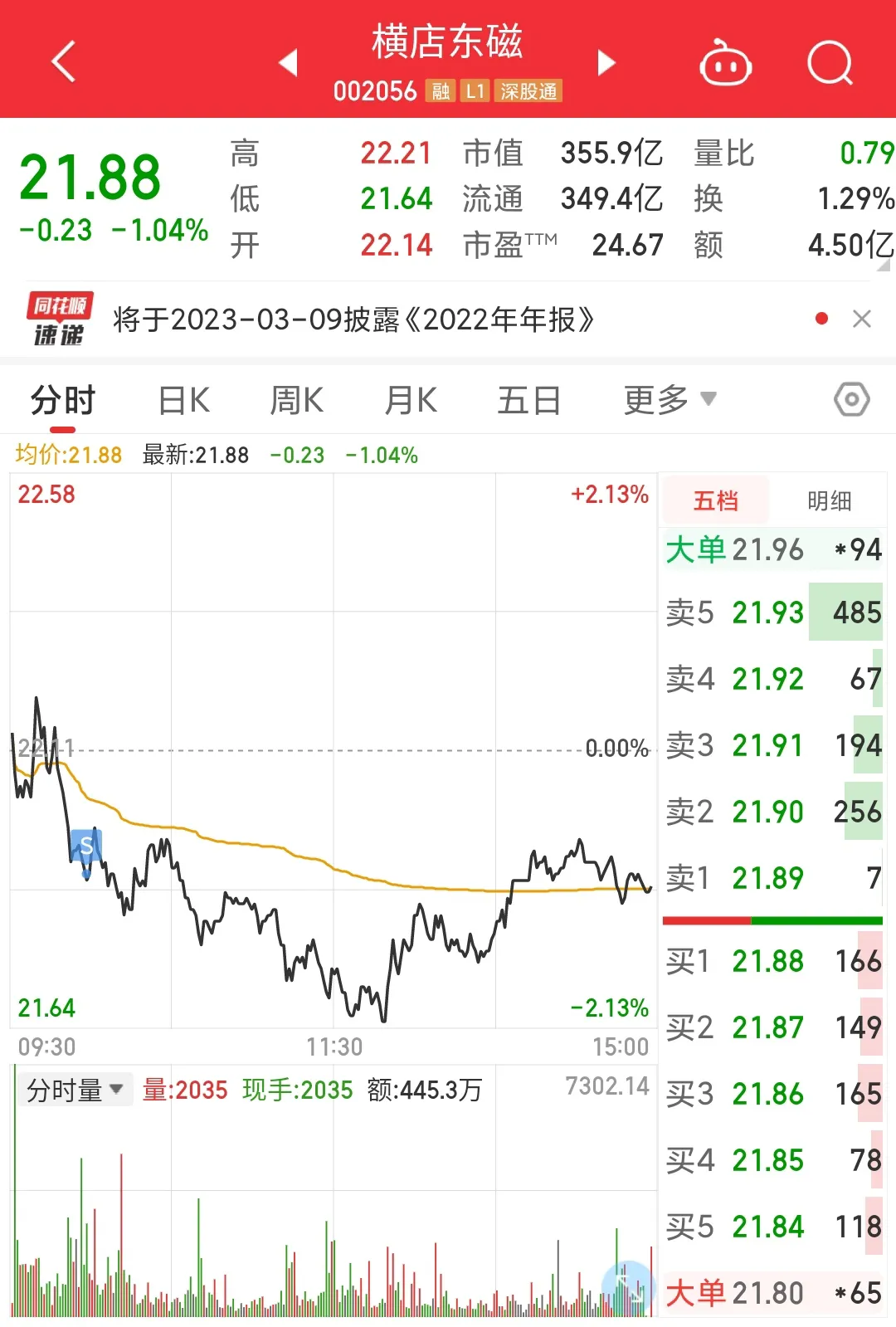Open the 分时量 indicator dropdown
The image size is (896, 1327).
tap(75, 1090)
